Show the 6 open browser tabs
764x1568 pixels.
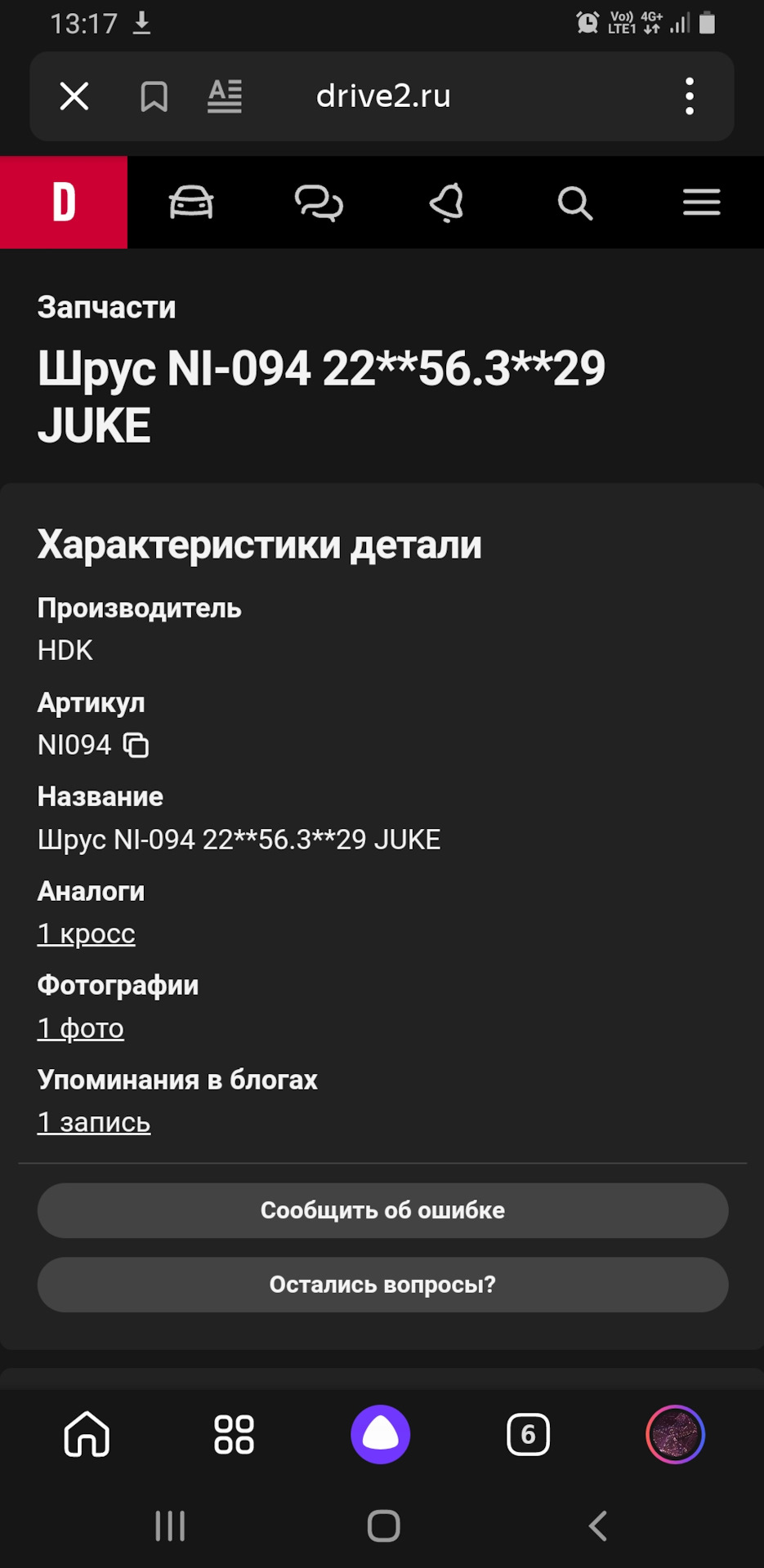(x=528, y=1434)
